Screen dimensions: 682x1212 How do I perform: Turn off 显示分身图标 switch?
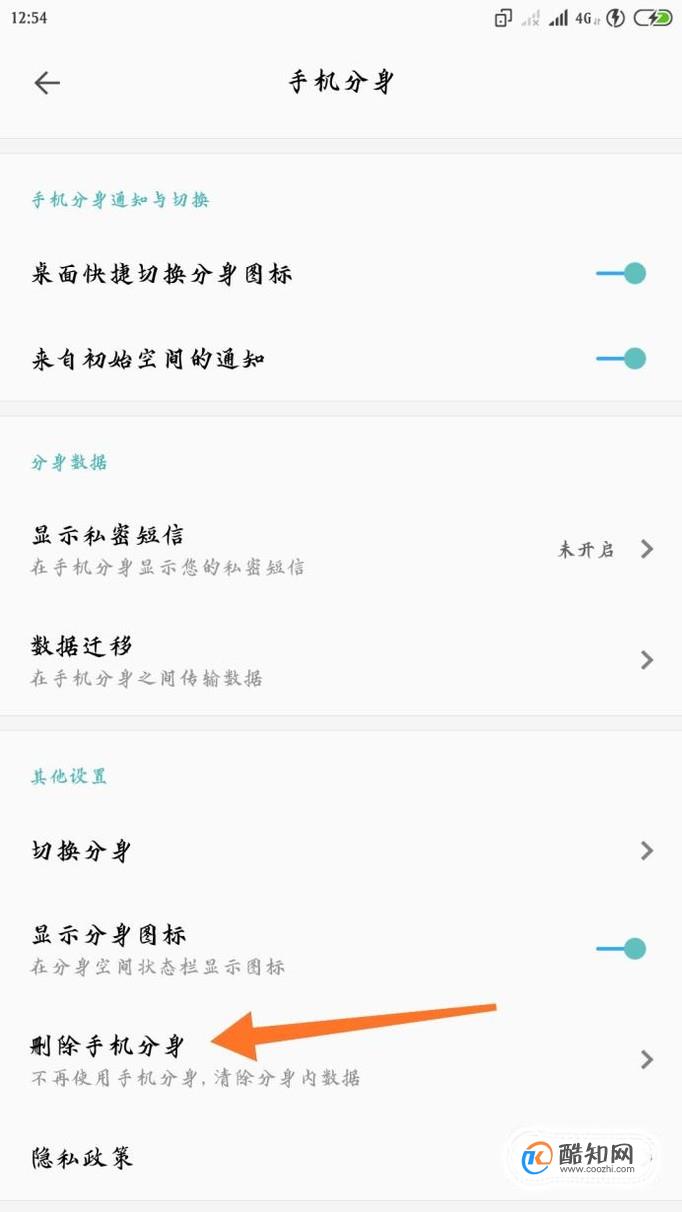(621, 948)
